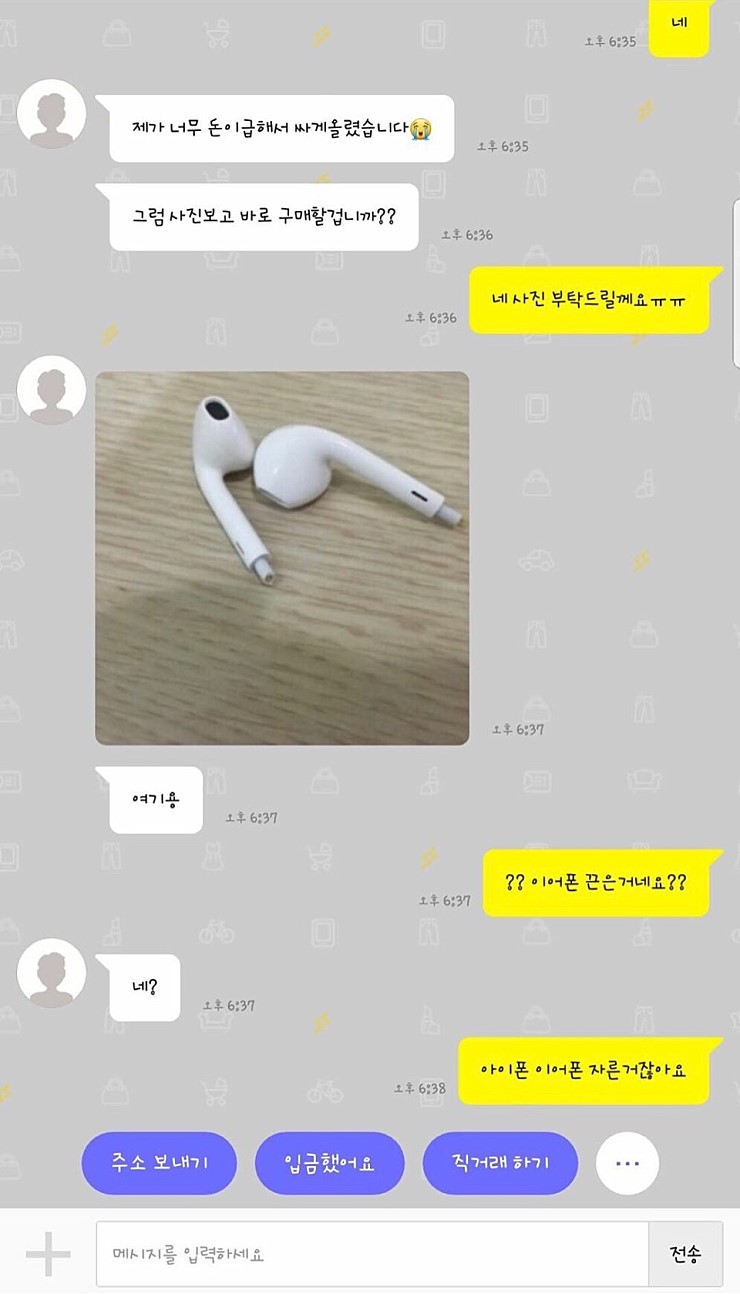Open the three-dots more options button

(x=627, y=1163)
